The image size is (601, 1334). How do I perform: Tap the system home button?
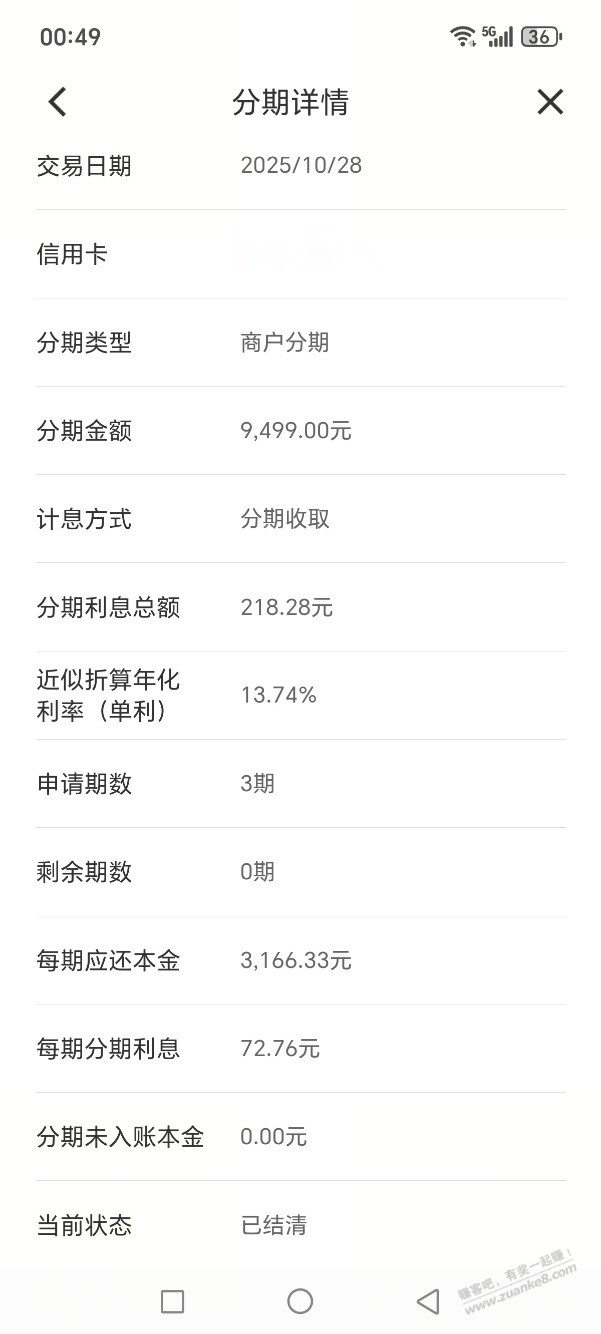[300, 1300]
